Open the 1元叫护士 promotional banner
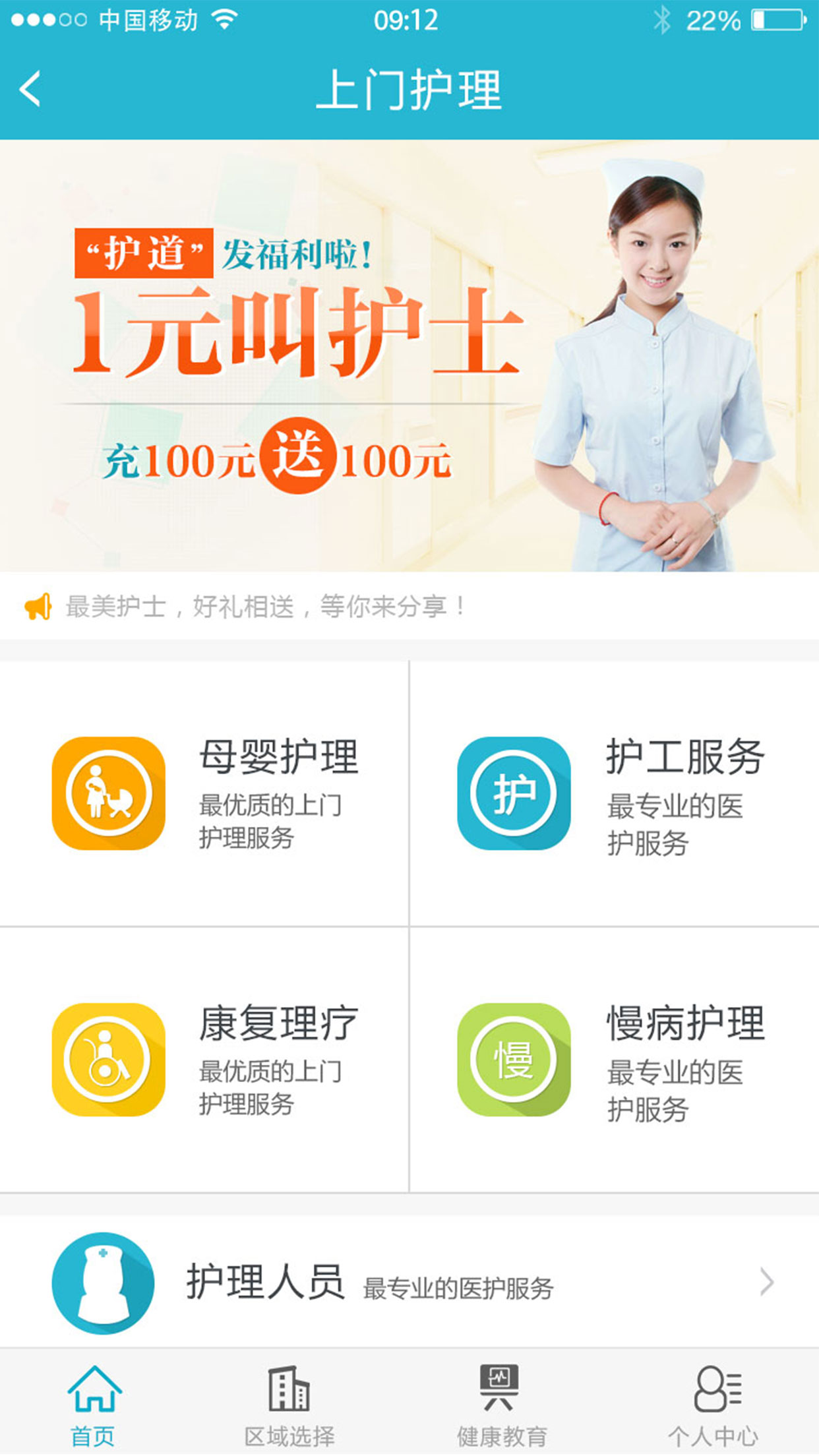819x1456 pixels. point(409,356)
